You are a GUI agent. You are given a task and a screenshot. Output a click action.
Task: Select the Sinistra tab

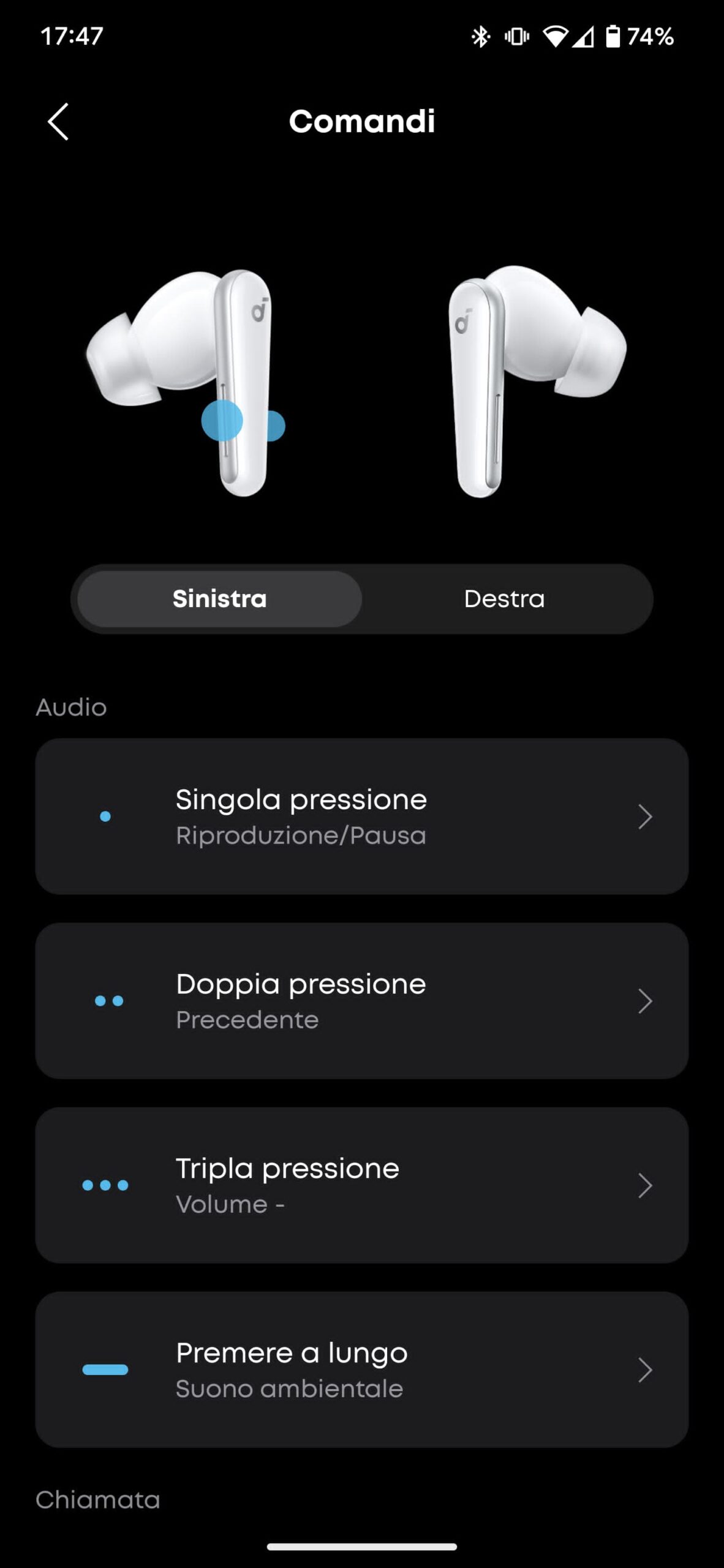pos(219,598)
